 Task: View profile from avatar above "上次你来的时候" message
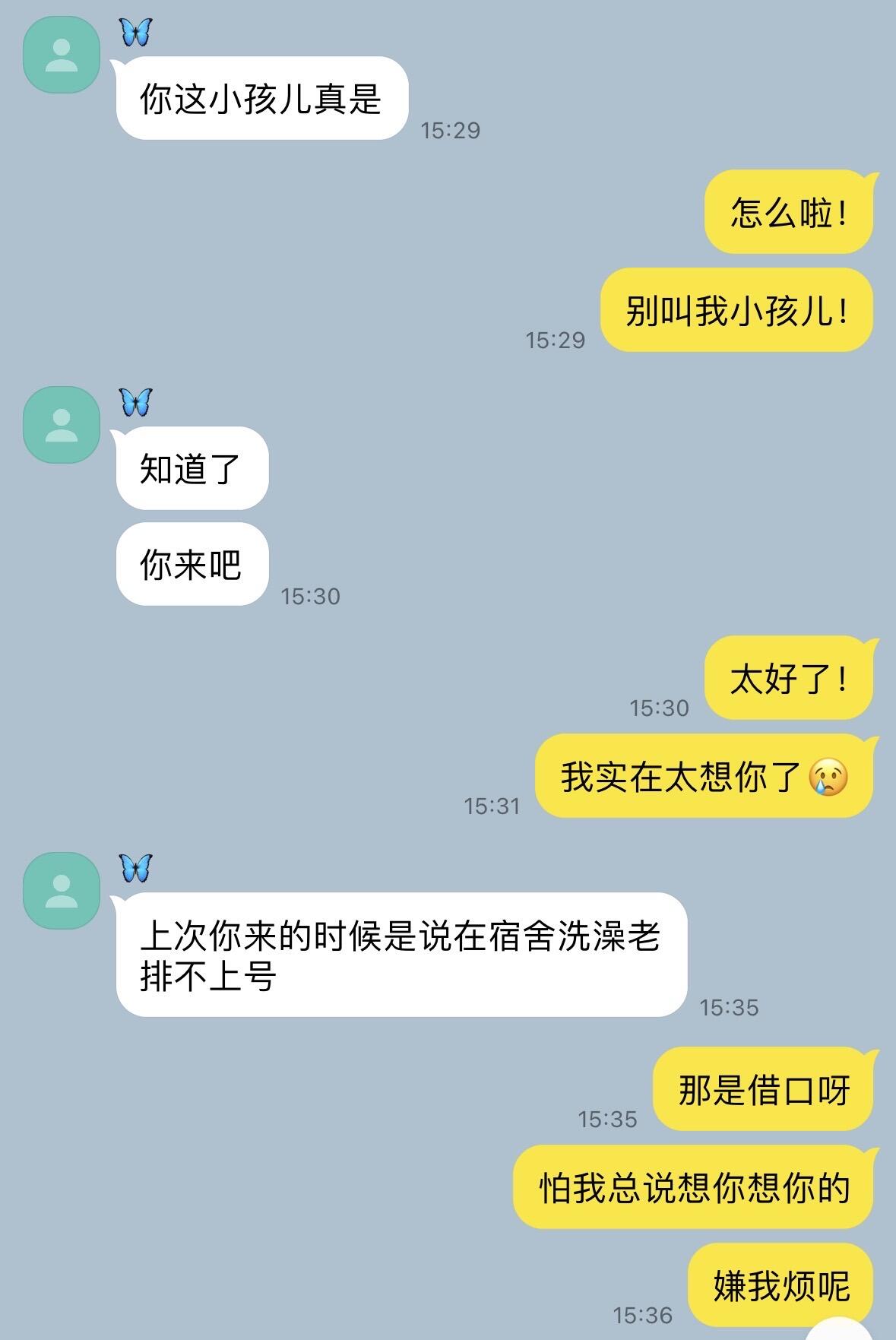click(x=62, y=891)
